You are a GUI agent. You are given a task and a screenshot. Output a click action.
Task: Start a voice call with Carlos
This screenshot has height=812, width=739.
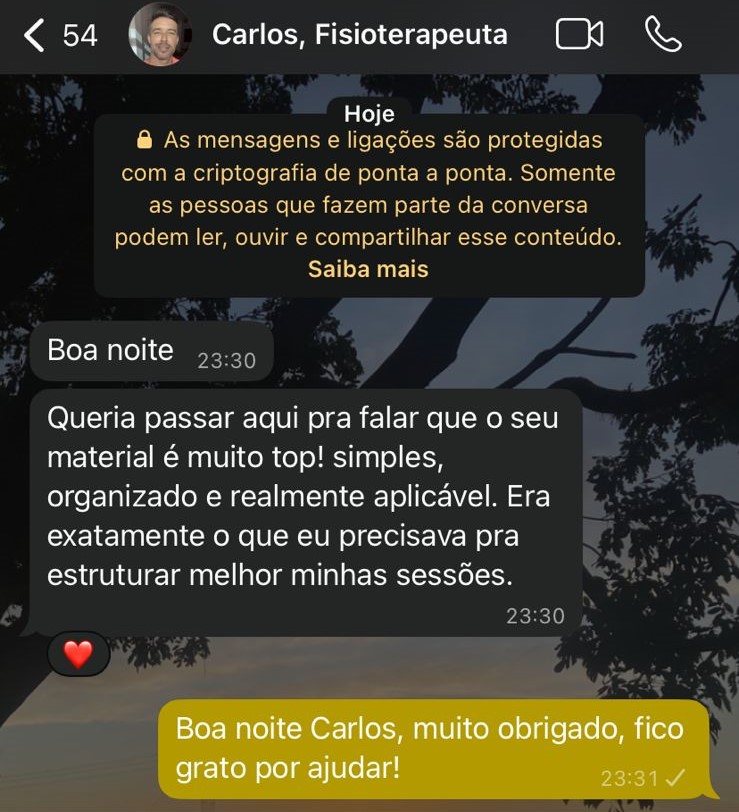click(x=662, y=35)
